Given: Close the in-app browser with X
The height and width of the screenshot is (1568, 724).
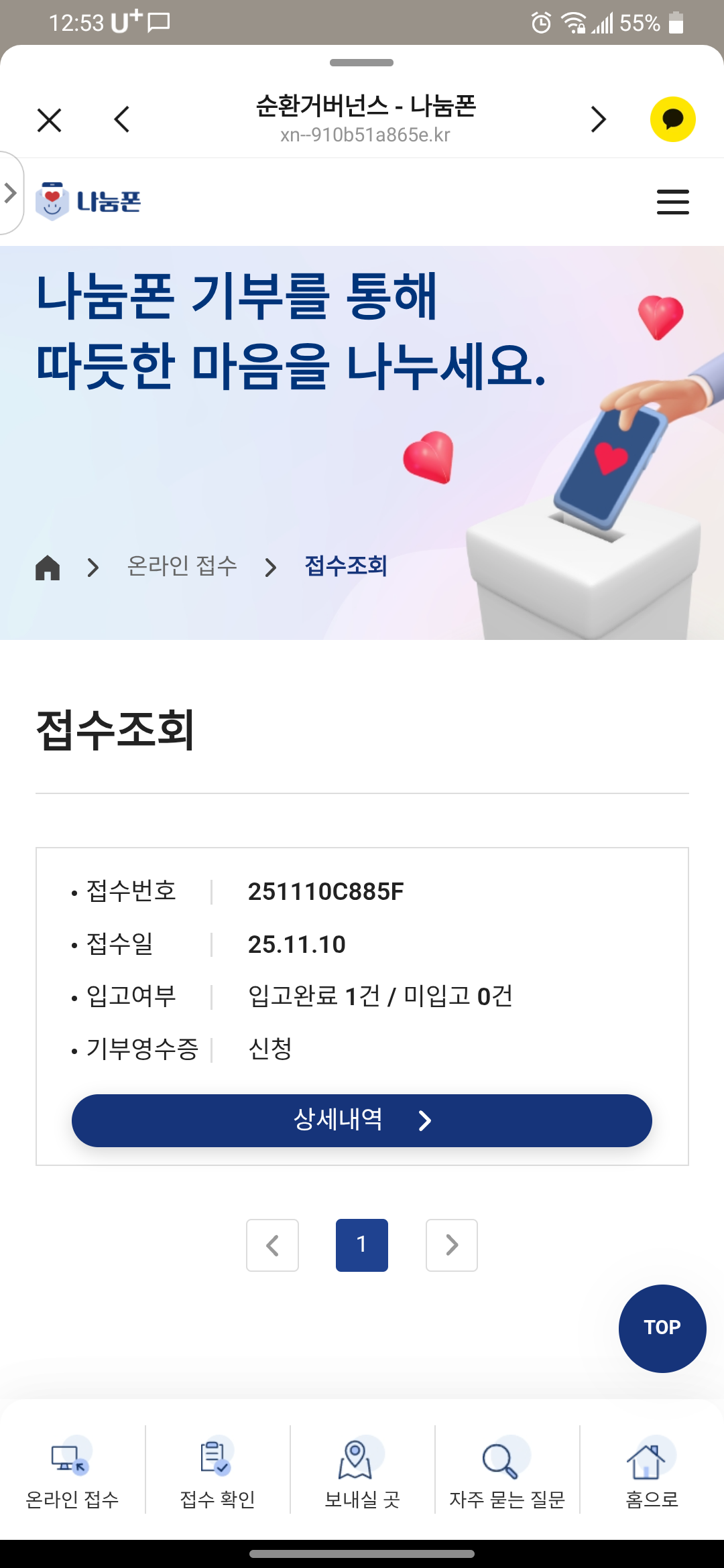Looking at the screenshot, I should (x=49, y=121).
